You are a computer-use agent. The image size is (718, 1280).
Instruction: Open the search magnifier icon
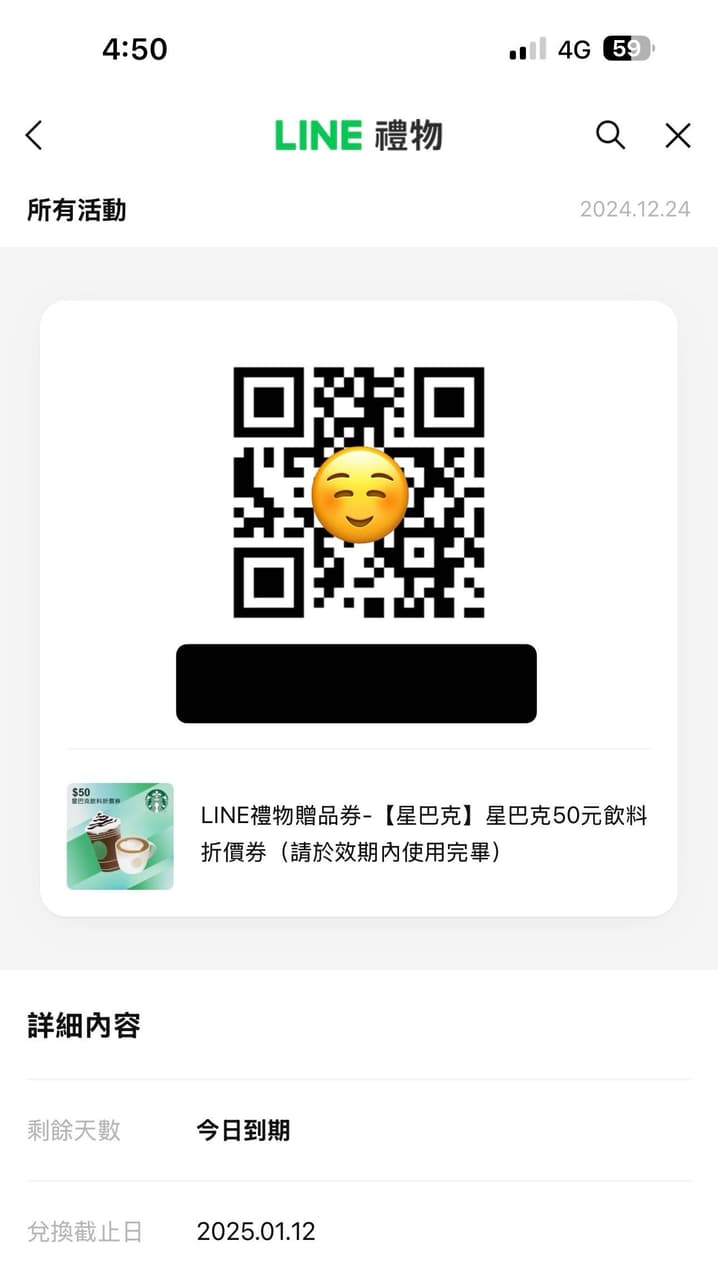pyautogui.click(x=610, y=135)
